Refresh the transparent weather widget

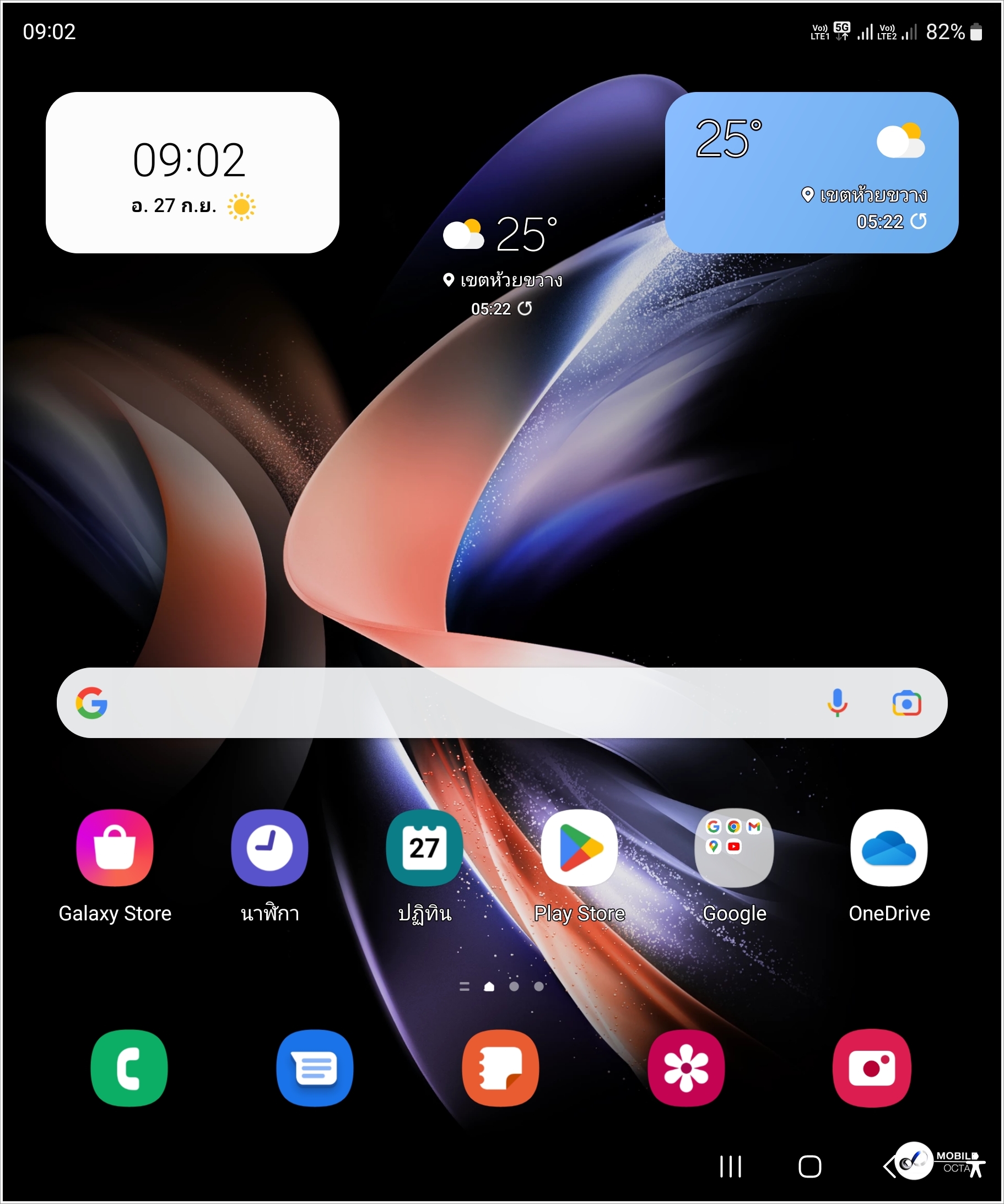point(525,308)
